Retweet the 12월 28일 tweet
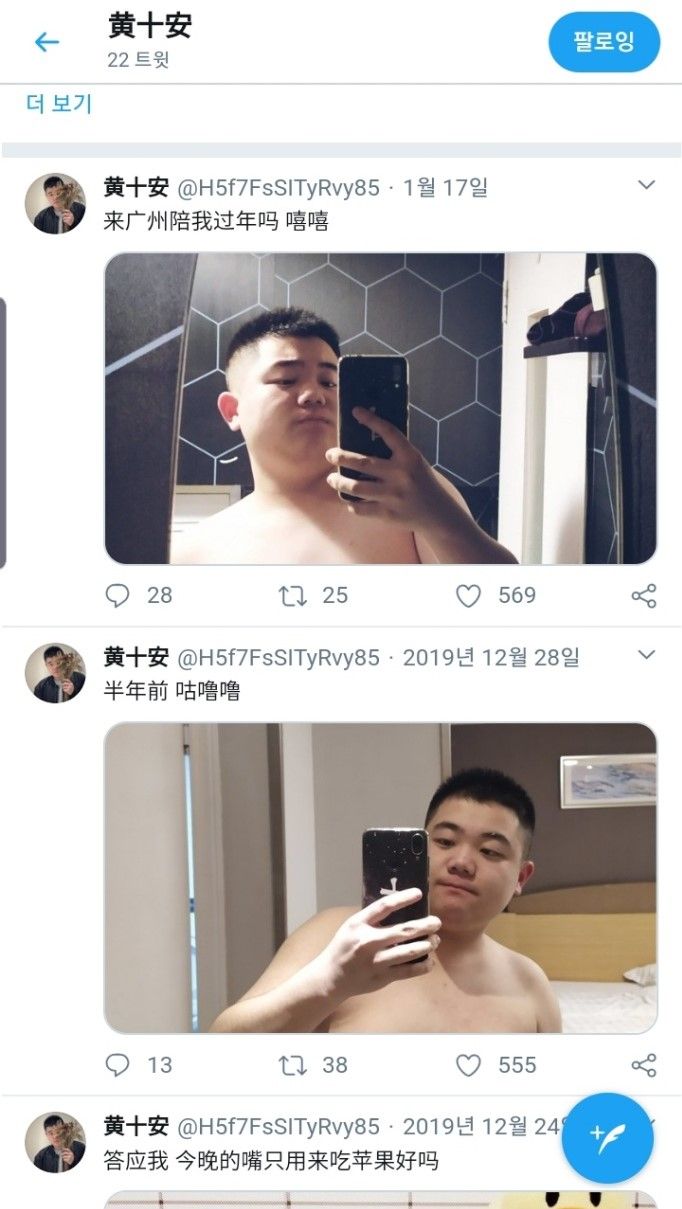 point(292,1066)
